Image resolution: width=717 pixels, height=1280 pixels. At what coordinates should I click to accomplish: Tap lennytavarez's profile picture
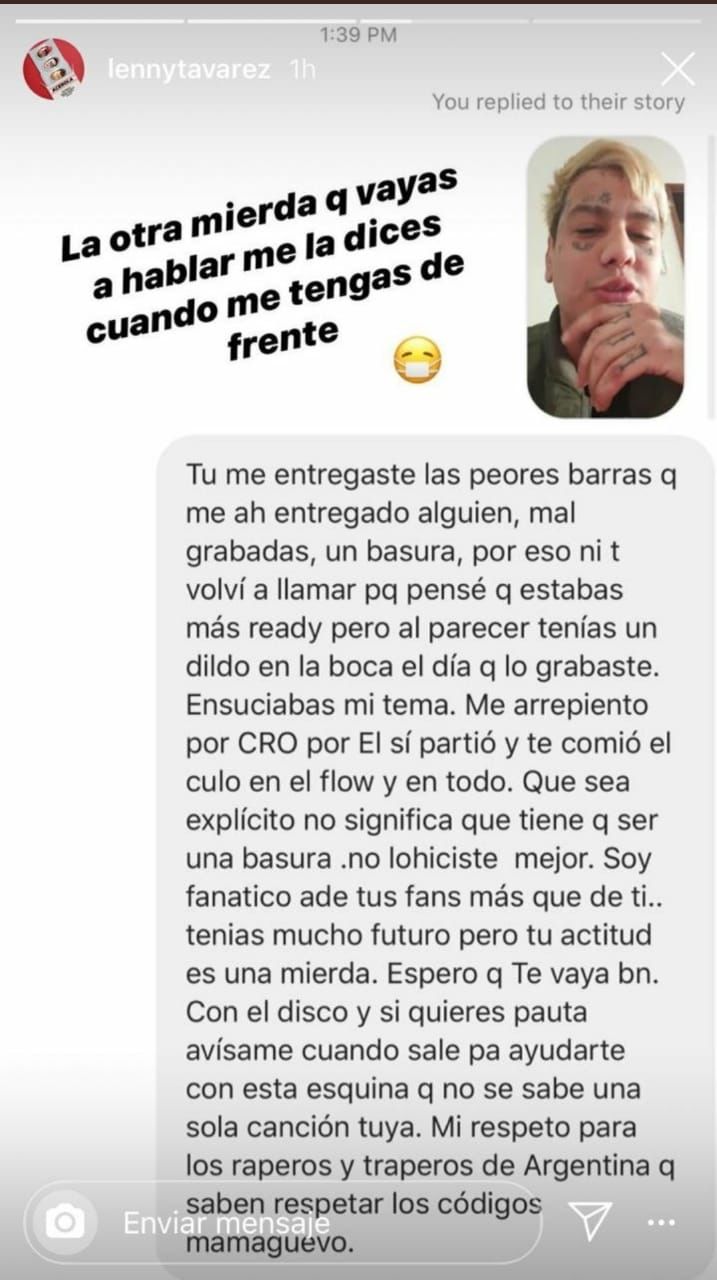tap(53, 69)
